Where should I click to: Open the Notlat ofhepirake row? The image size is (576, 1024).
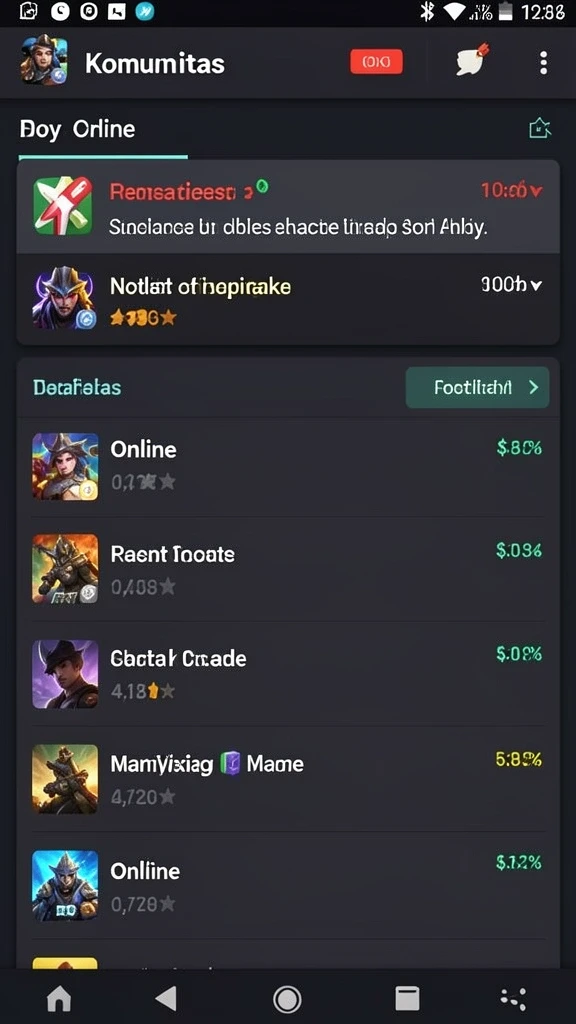click(288, 298)
